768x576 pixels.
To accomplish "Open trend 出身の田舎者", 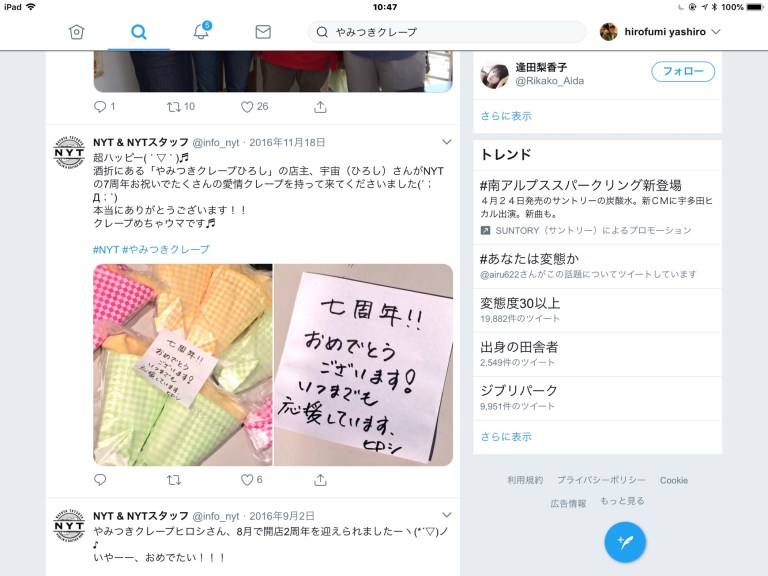I will pos(519,347).
